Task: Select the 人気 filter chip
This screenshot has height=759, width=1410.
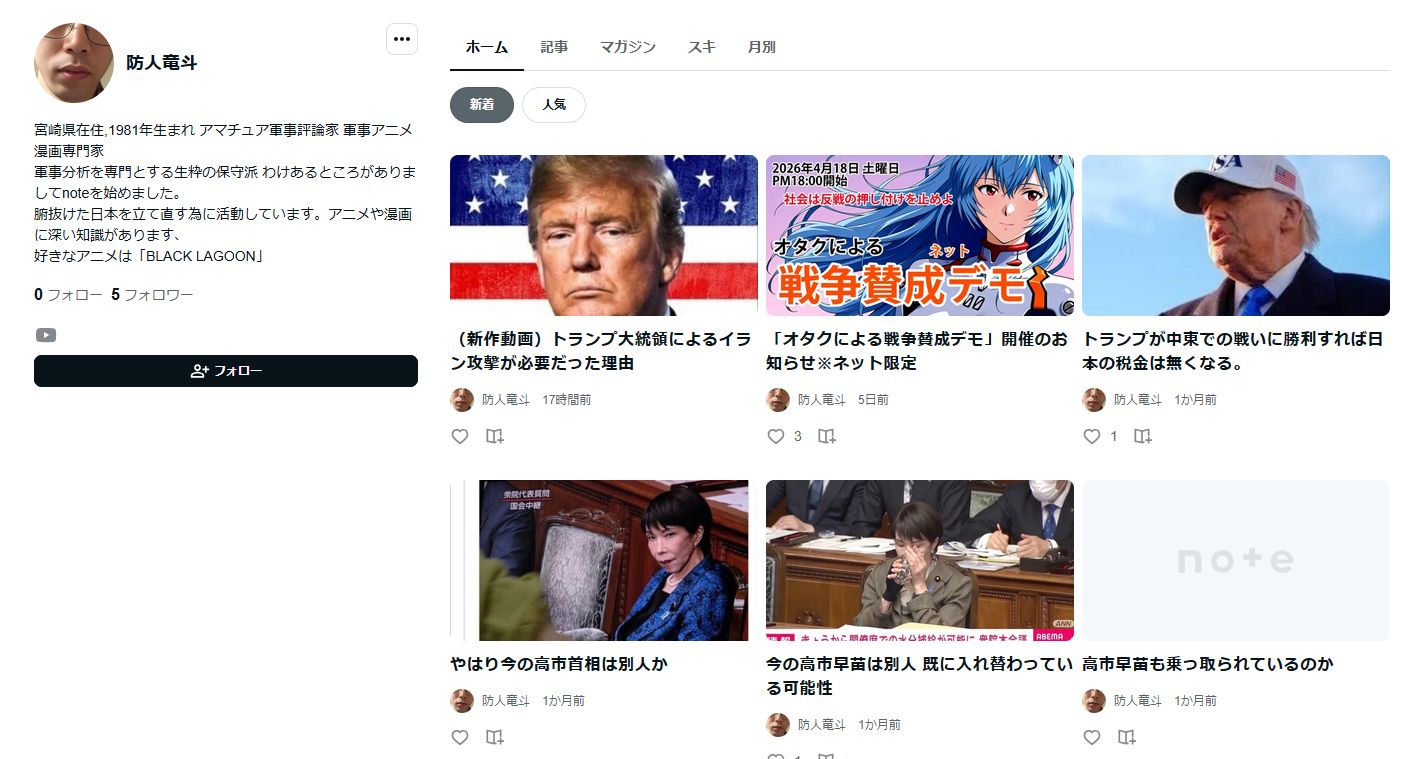Action: 554,104
